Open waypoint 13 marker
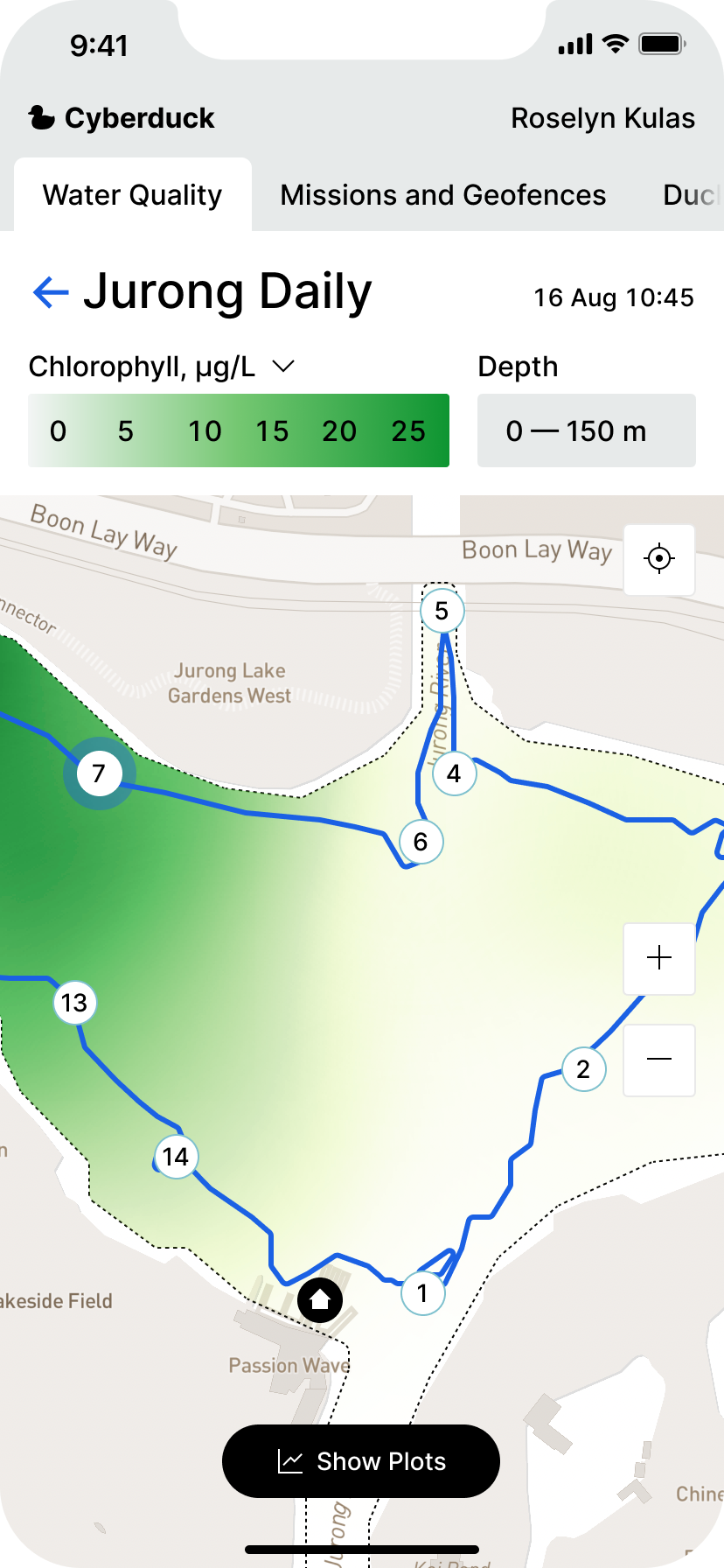The image size is (724, 1568). pyautogui.click(x=74, y=1003)
